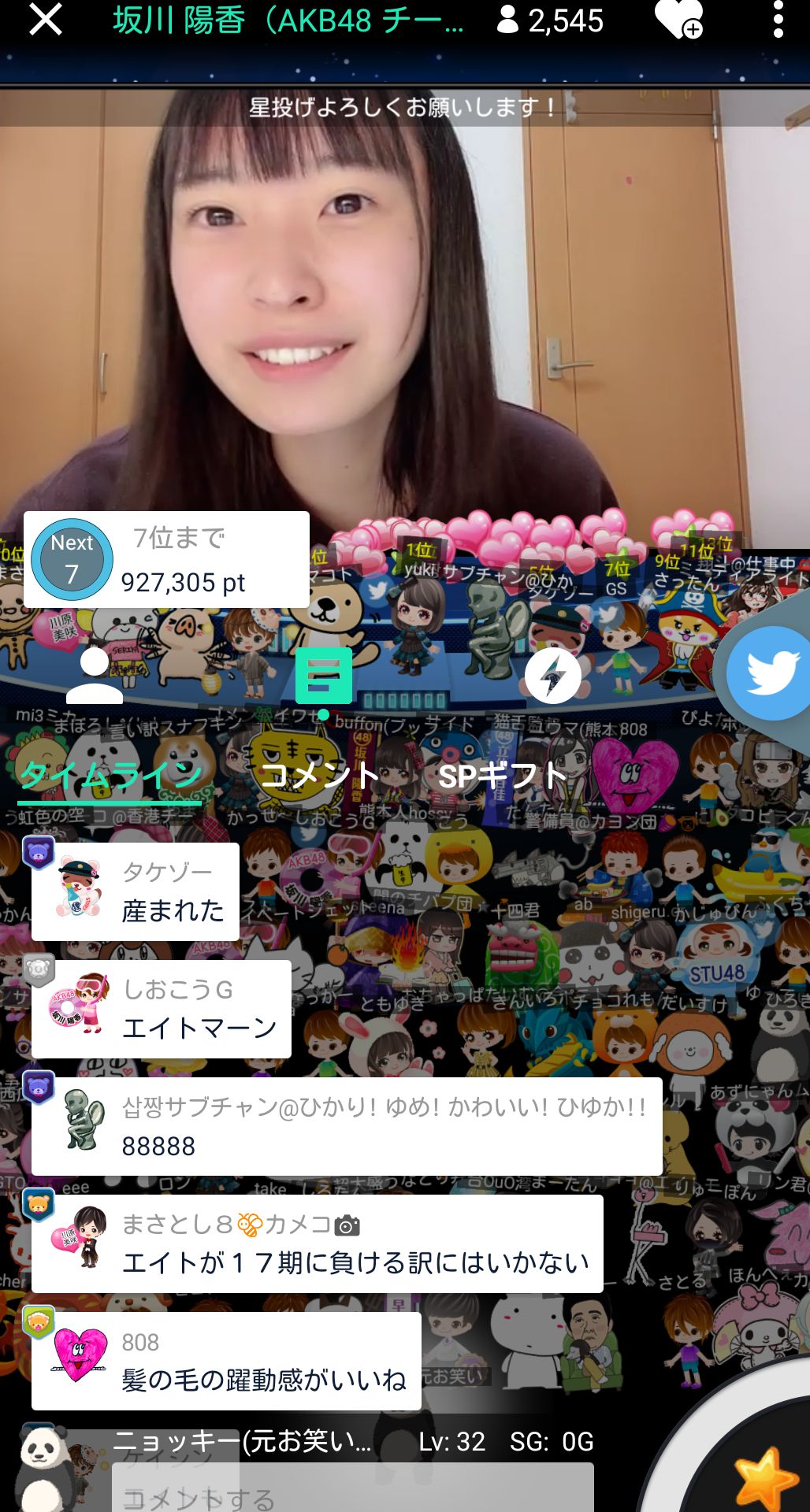
Task: Open the comment by 808
Action: pyautogui.click(x=226, y=1361)
